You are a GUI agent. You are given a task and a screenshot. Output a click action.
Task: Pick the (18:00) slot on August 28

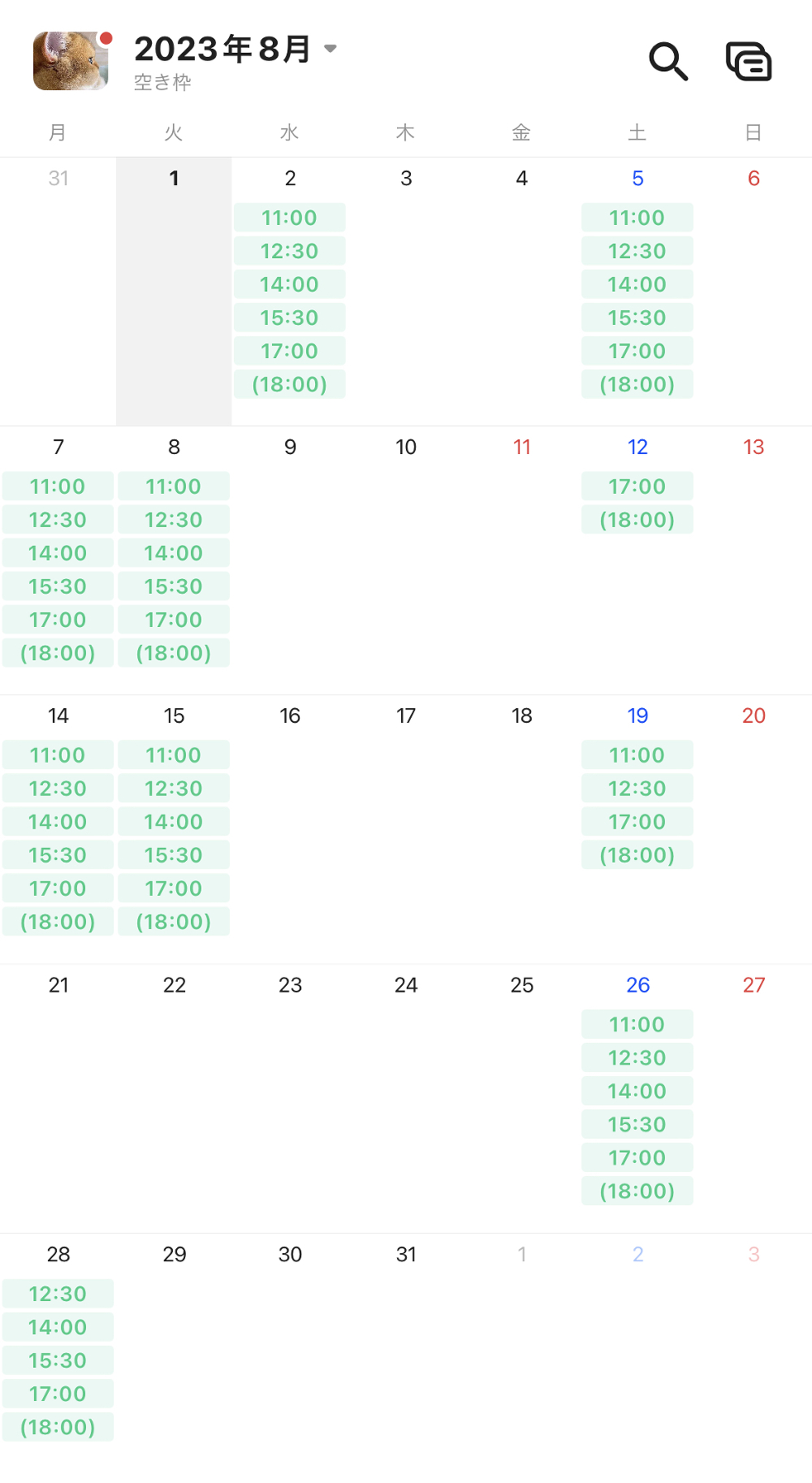[x=58, y=1427]
